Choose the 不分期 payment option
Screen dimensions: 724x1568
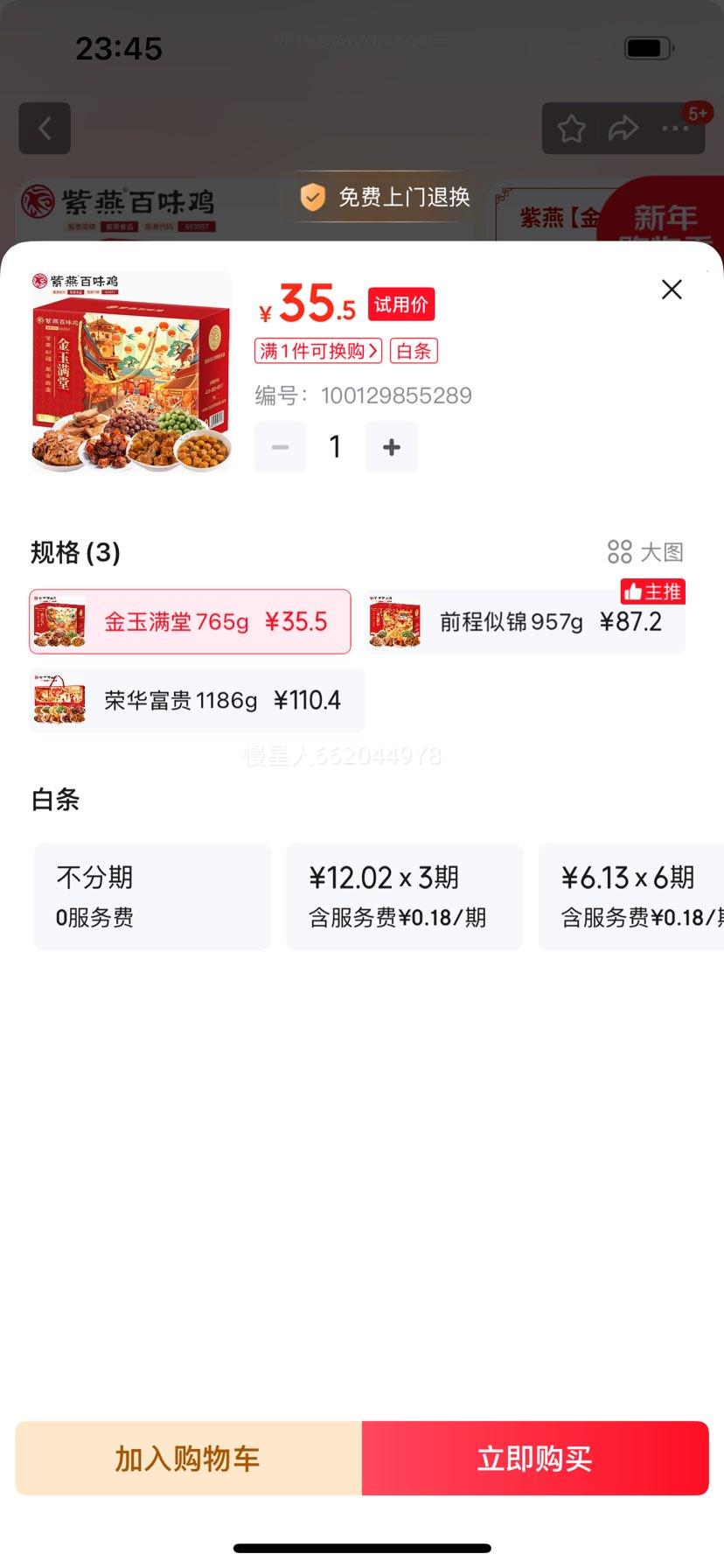pos(151,896)
